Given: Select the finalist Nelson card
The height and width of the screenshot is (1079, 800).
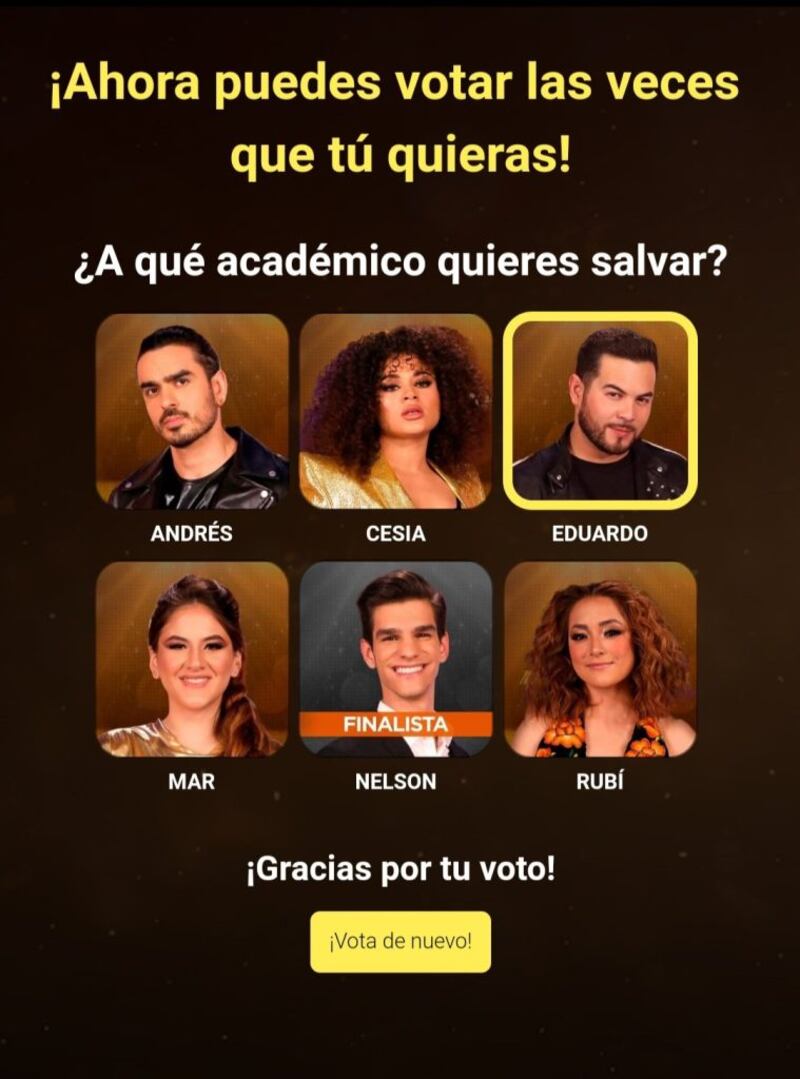Looking at the screenshot, I should coord(396,659).
